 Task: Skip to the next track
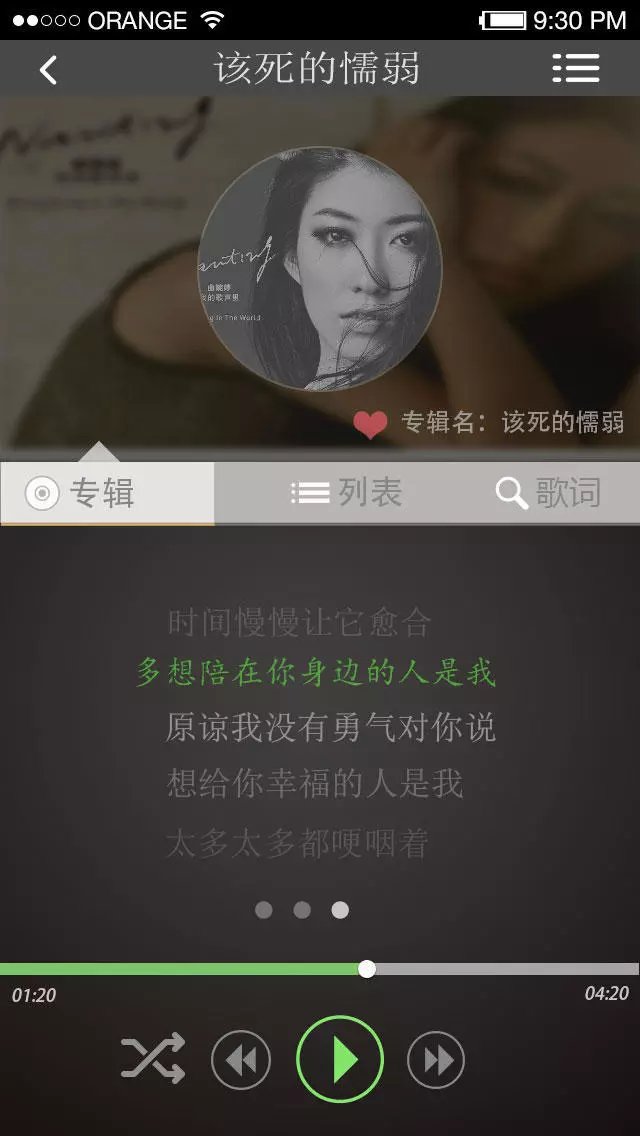(437, 1060)
